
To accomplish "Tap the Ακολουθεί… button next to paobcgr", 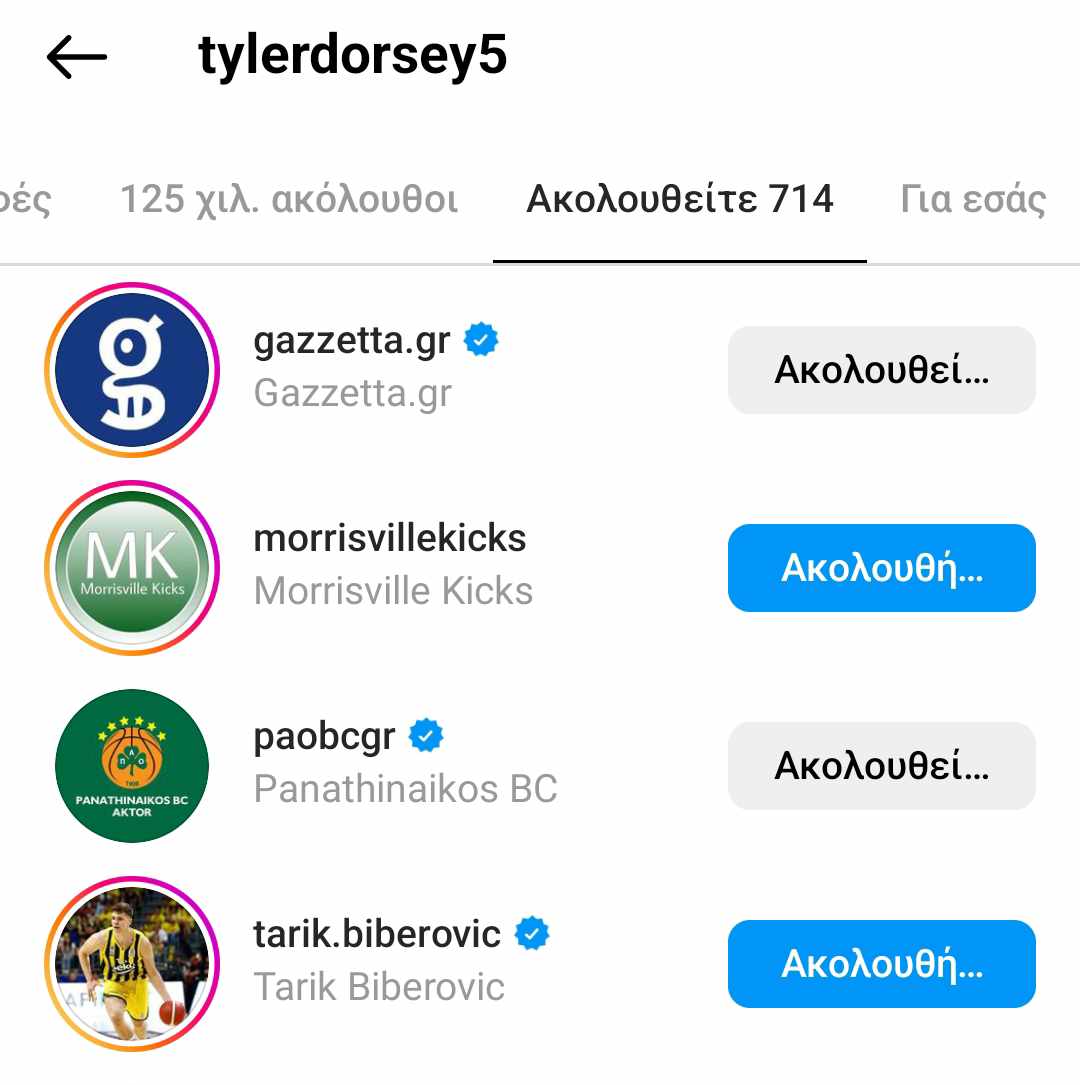I will point(881,767).
